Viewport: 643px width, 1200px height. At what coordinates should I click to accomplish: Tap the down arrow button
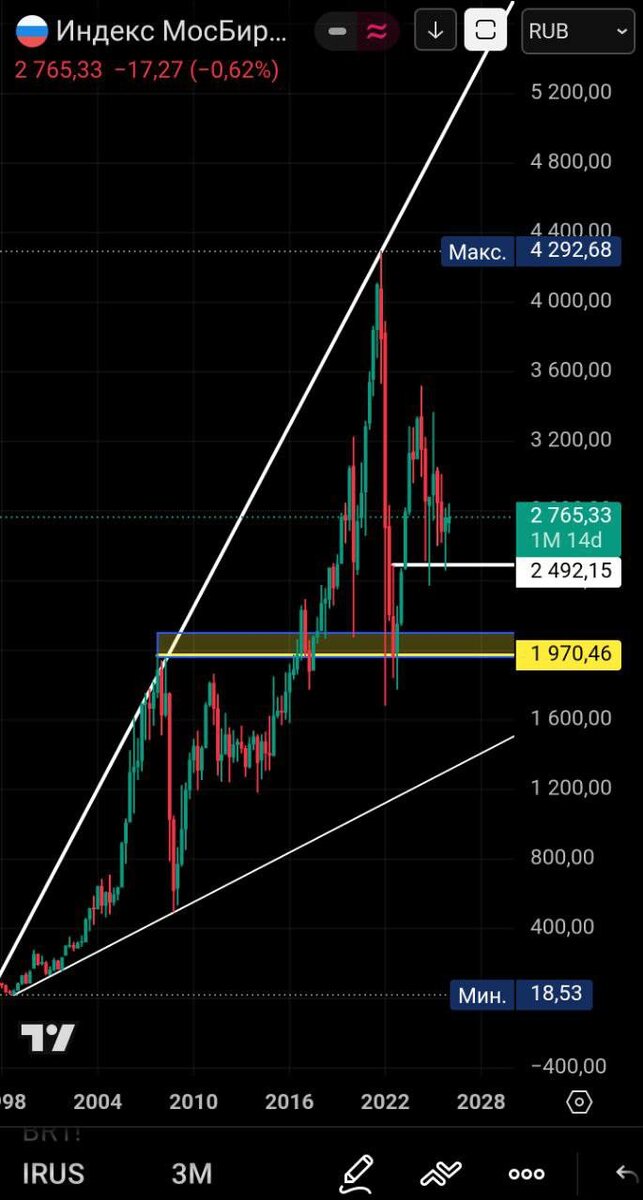click(x=435, y=31)
